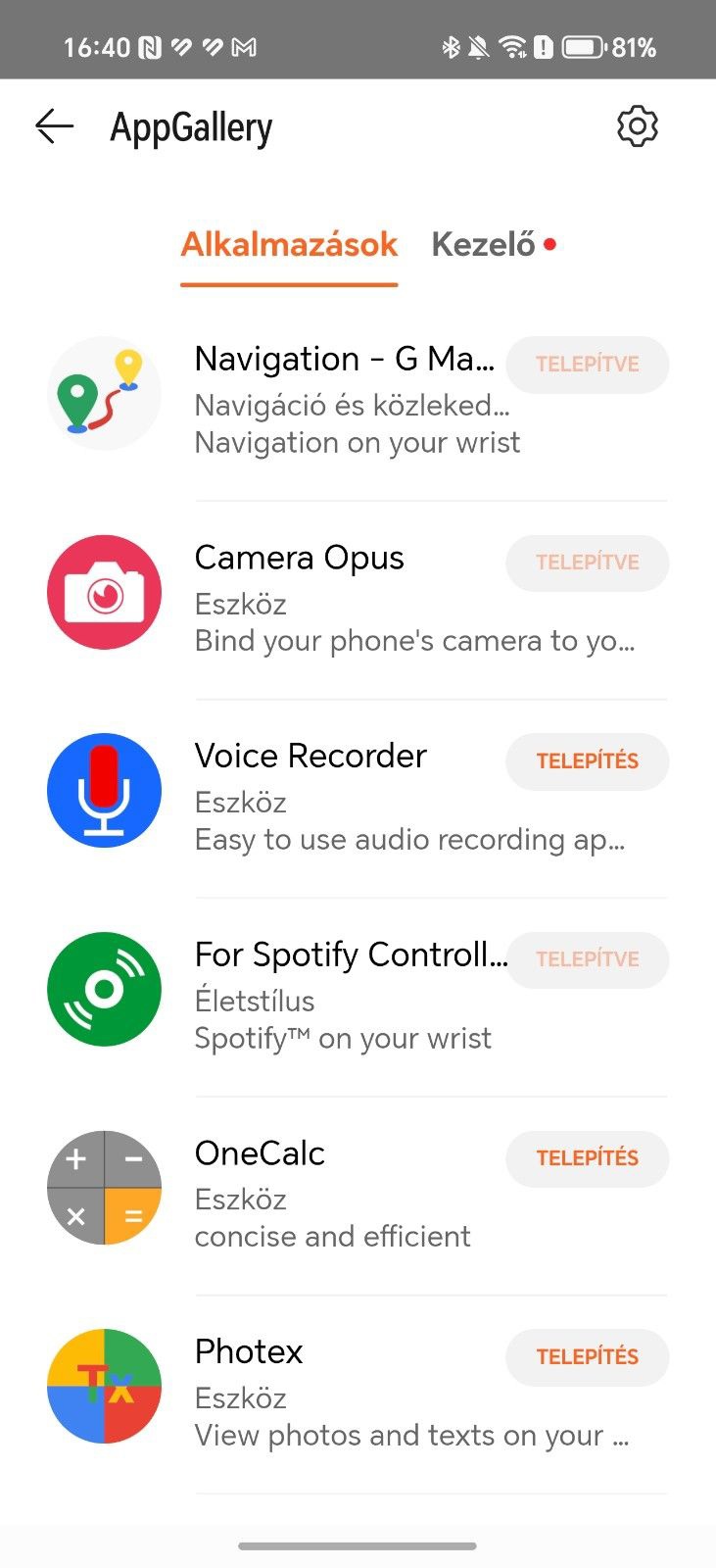This screenshot has height=1568, width=716.
Task: Switch to the Kezelő tab
Action: click(484, 245)
